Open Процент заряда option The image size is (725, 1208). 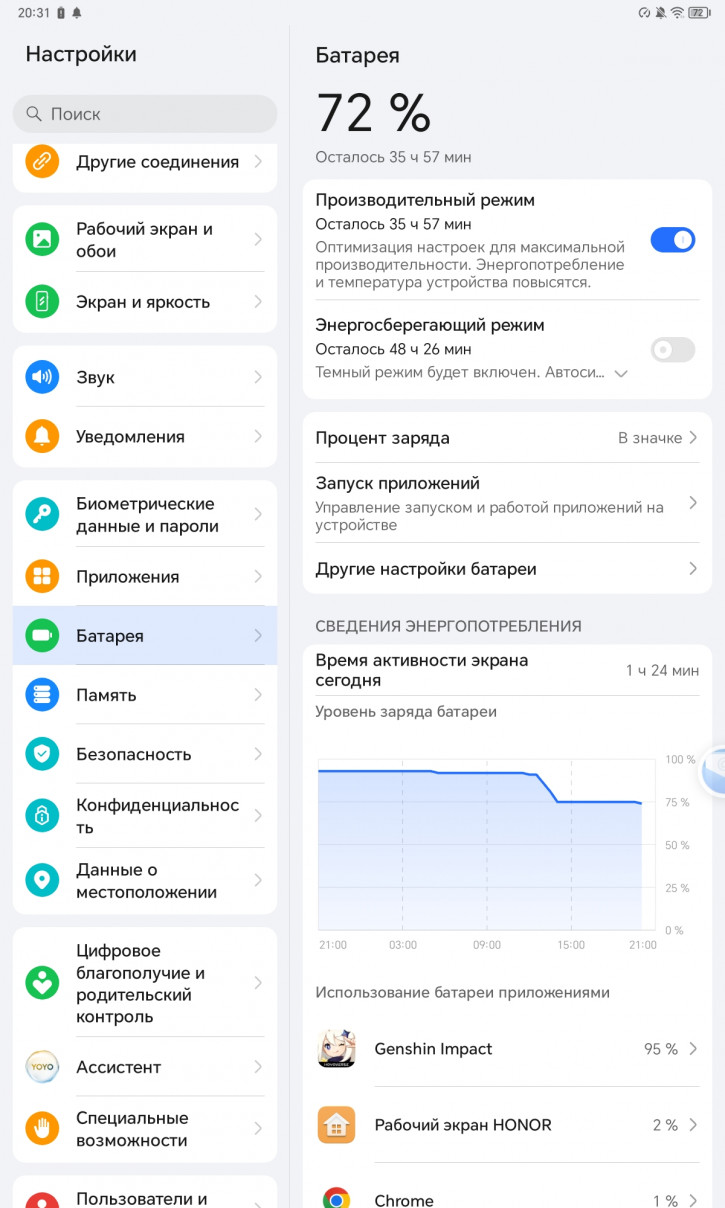(x=506, y=438)
